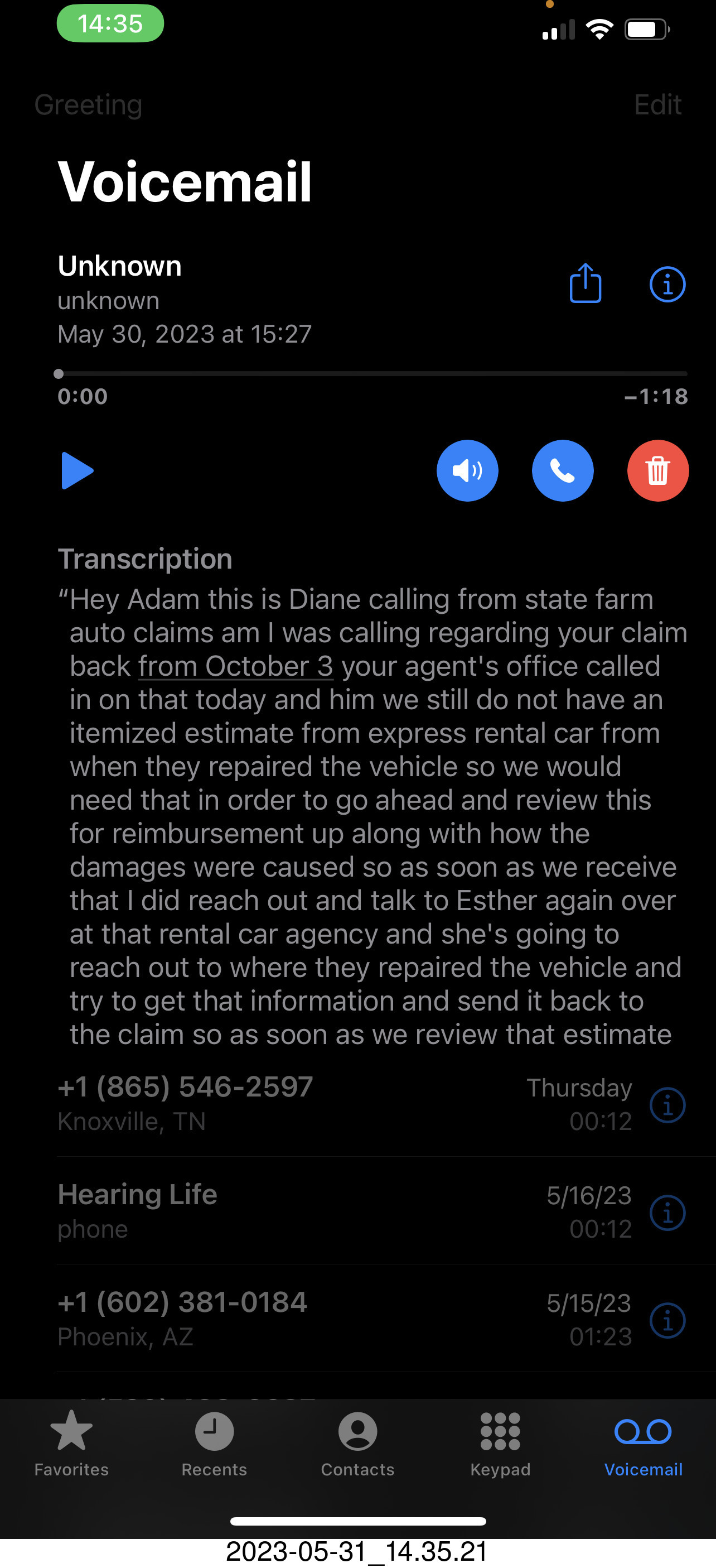
Task: Open info for the Unknown voicemail
Action: click(x=667, y=284)
